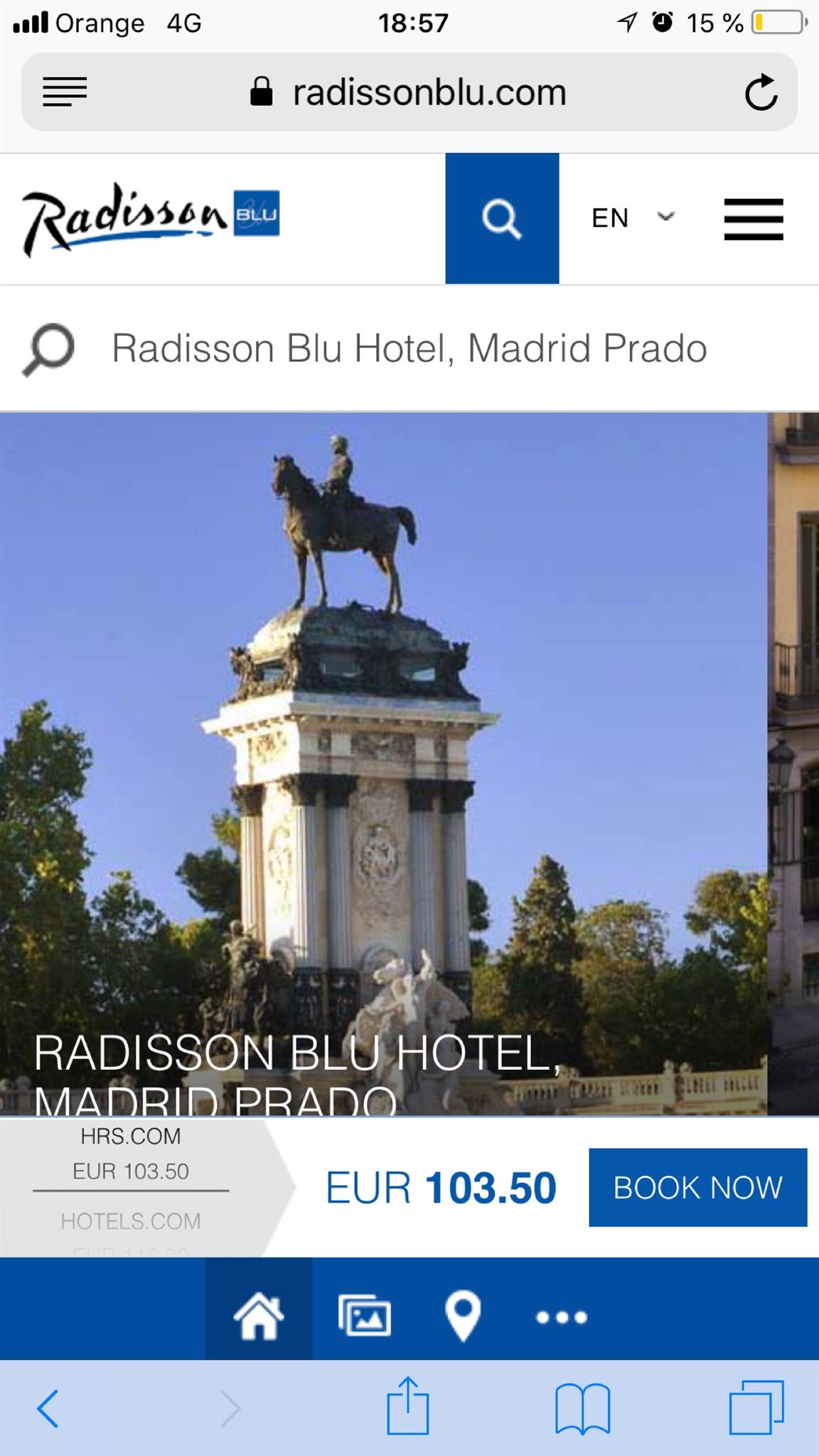This screenshot has height=1456, width=819.
Task: Show more options via three dots
Action: (562, 1317)
